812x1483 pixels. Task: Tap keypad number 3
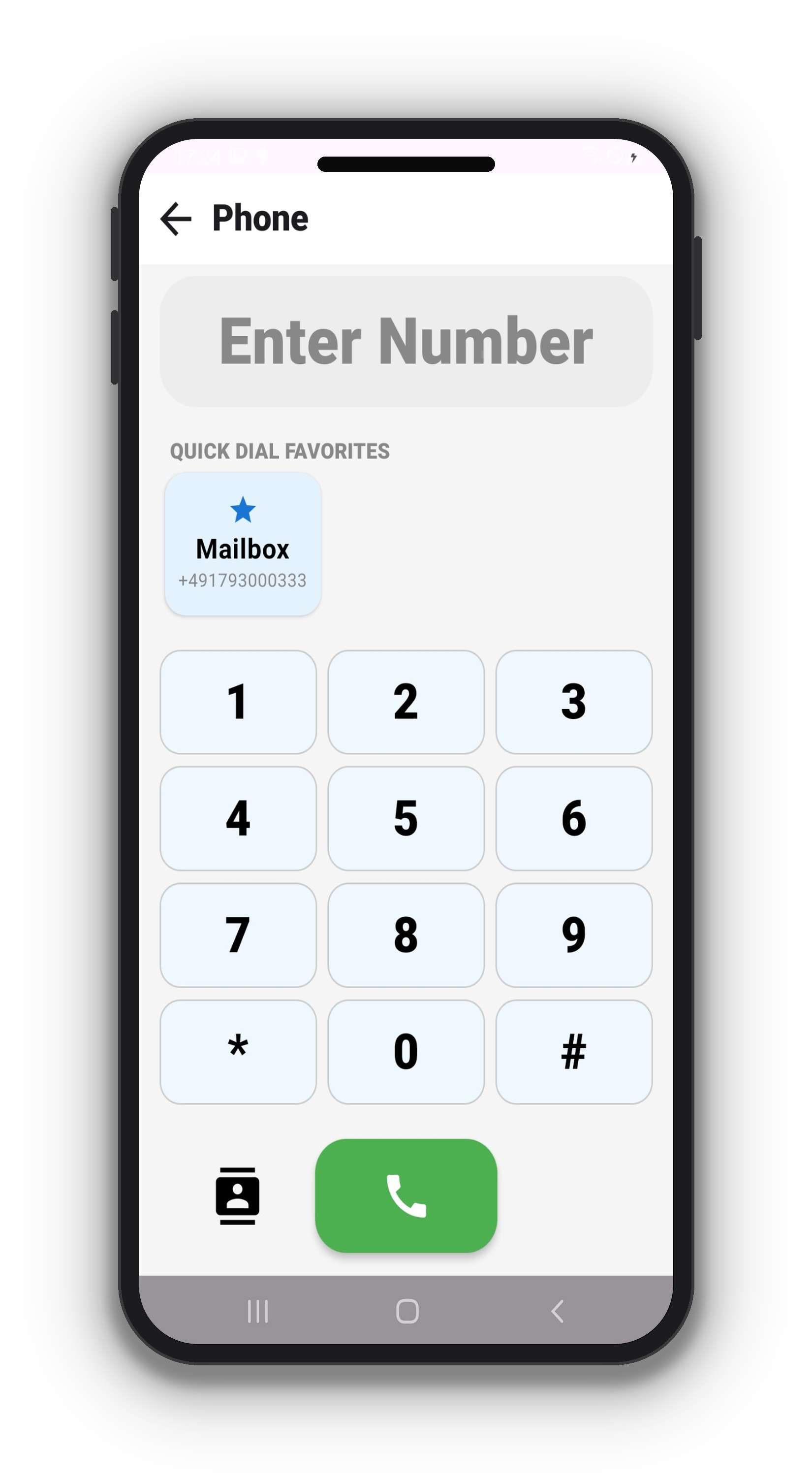coord(574,702)
